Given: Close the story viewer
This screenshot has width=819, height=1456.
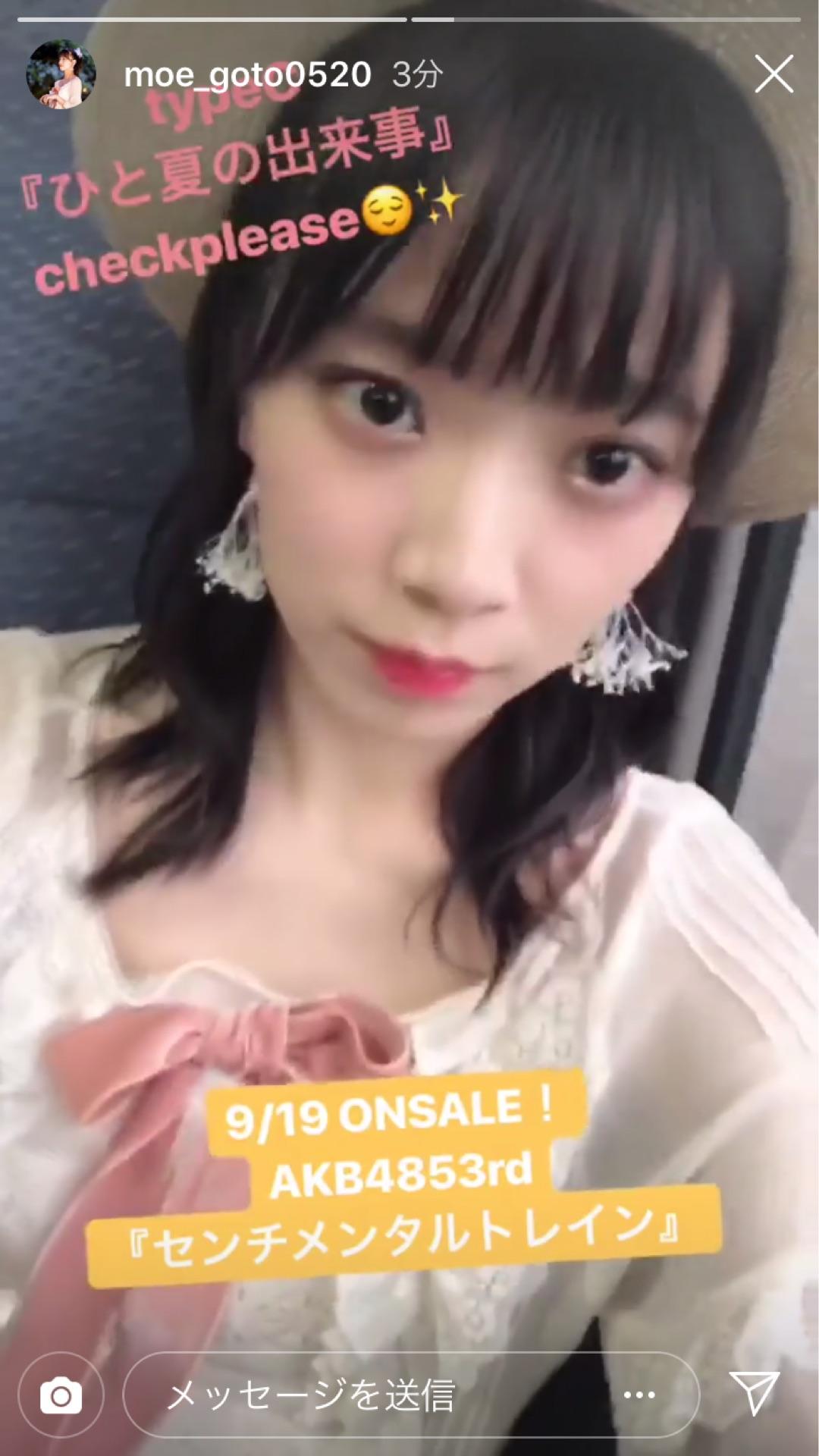Looking at the screenshot, I should pos(773,75).
